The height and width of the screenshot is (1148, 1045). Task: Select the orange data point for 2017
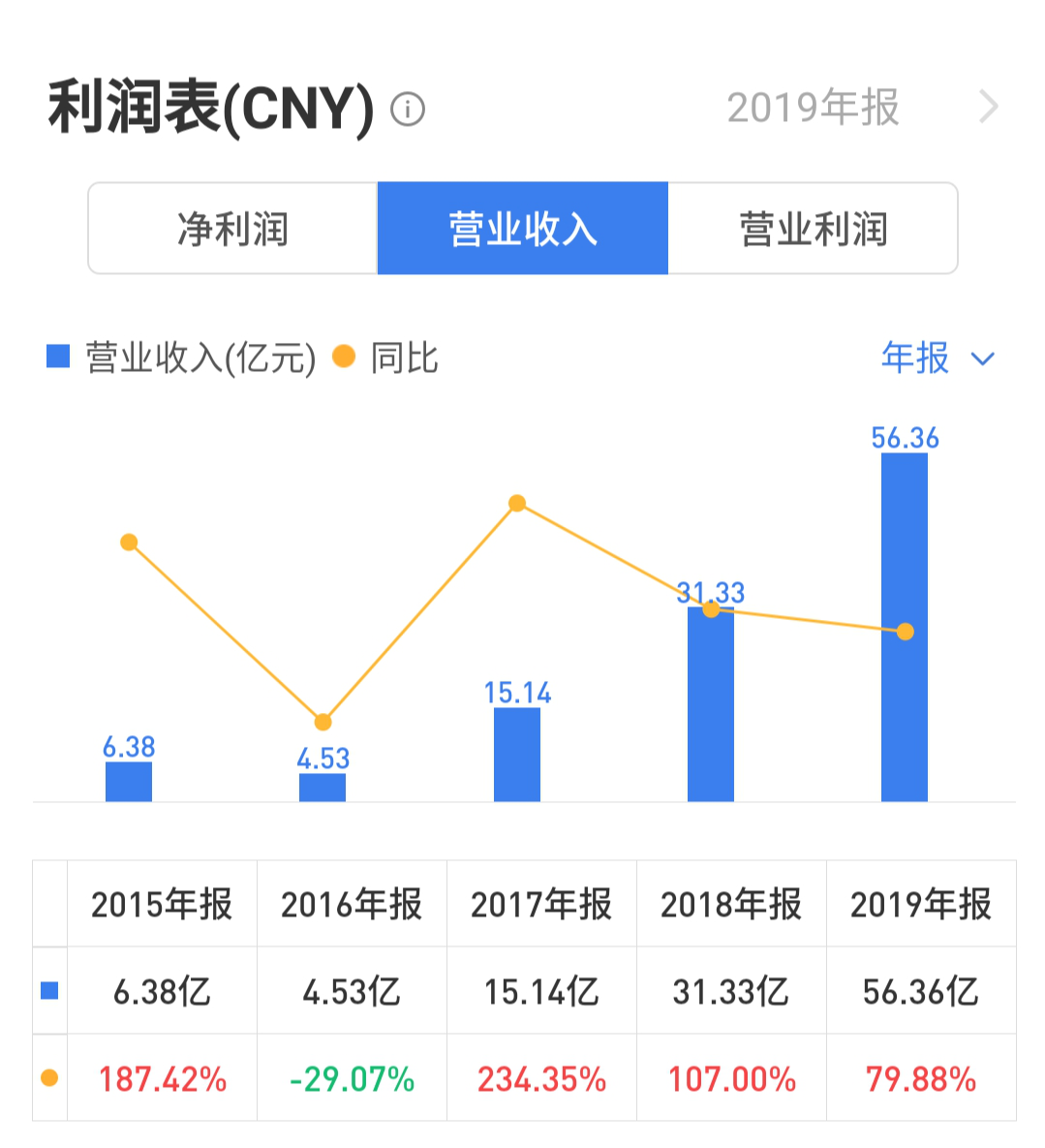click(x=518, y=503)
